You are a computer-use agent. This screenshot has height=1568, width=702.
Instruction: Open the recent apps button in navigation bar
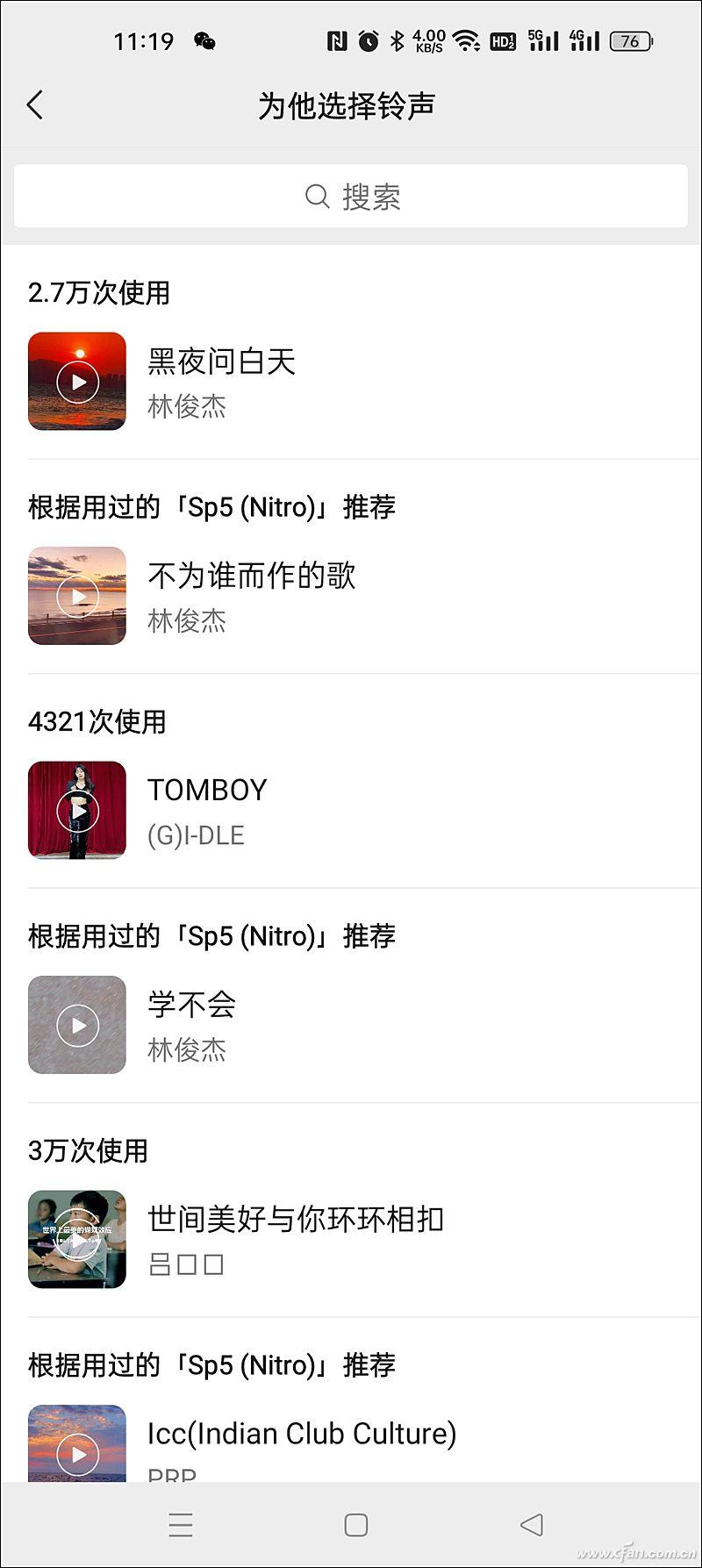click(180, 1525)
